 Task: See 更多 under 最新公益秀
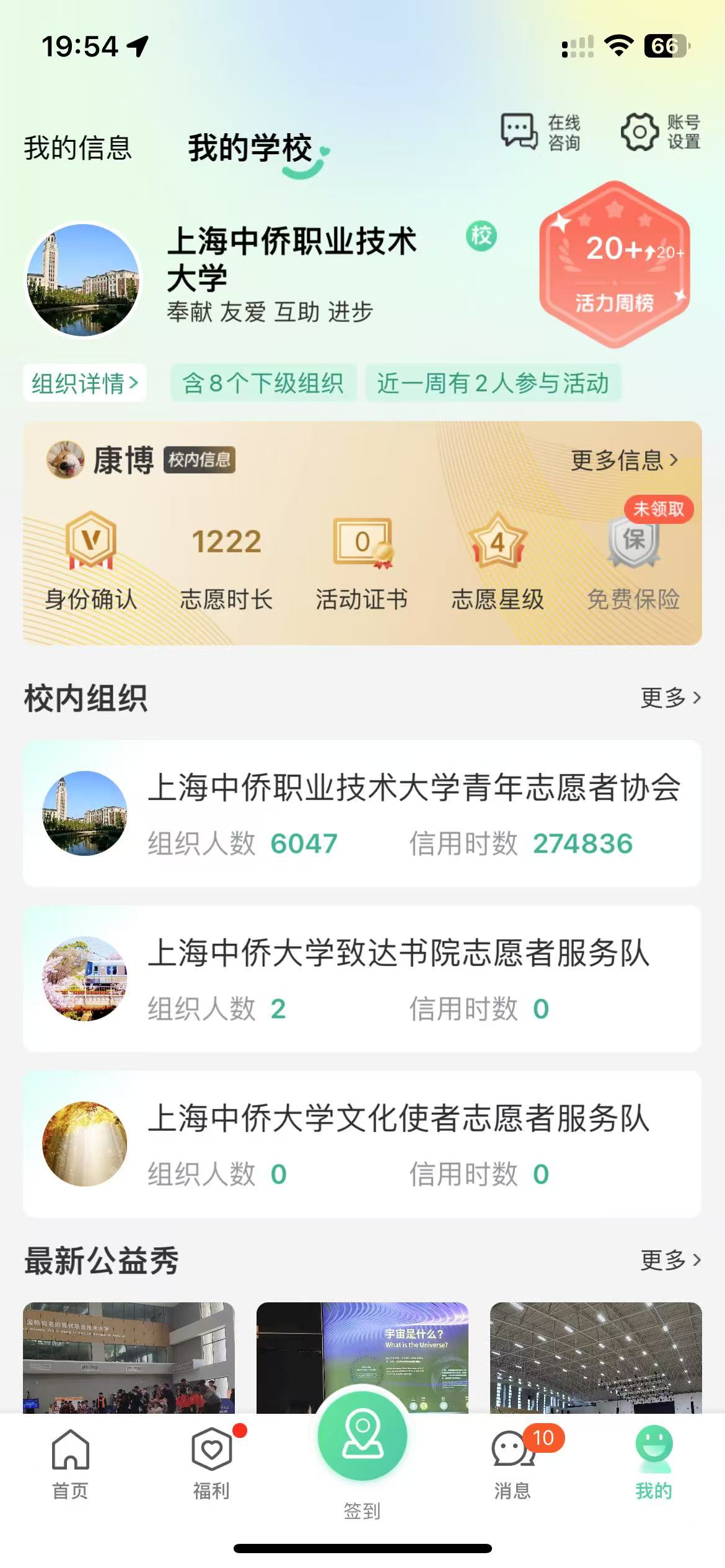point(670,1260)
